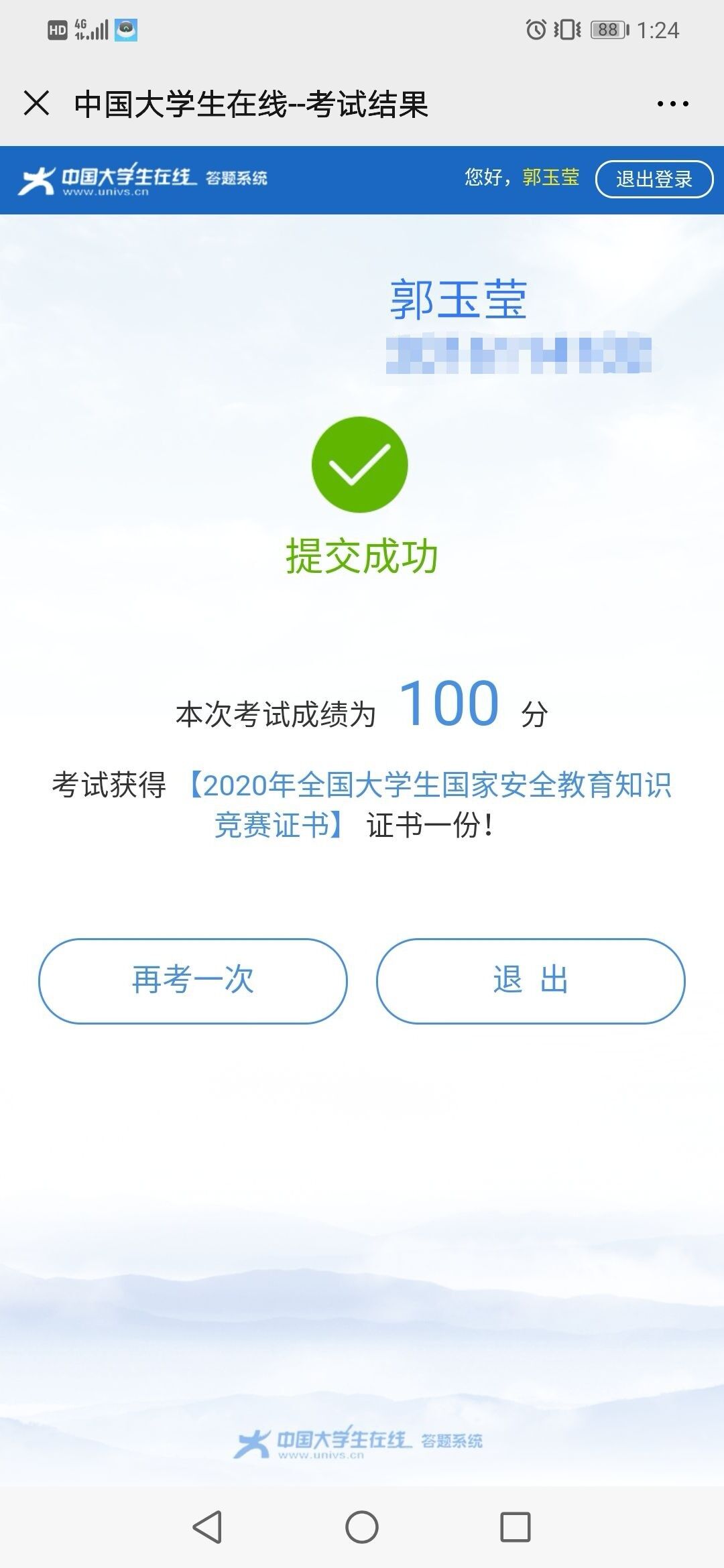
Task: Go back using system navigation
Action: coord(207,1527)
